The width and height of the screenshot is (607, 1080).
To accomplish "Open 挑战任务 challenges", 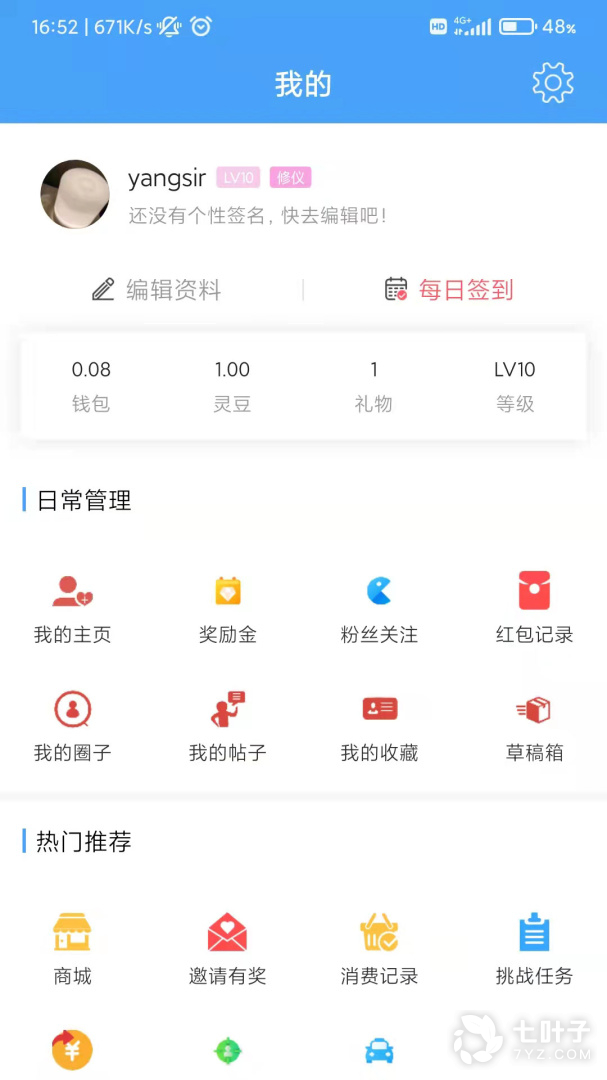I will tap(534, 948).
